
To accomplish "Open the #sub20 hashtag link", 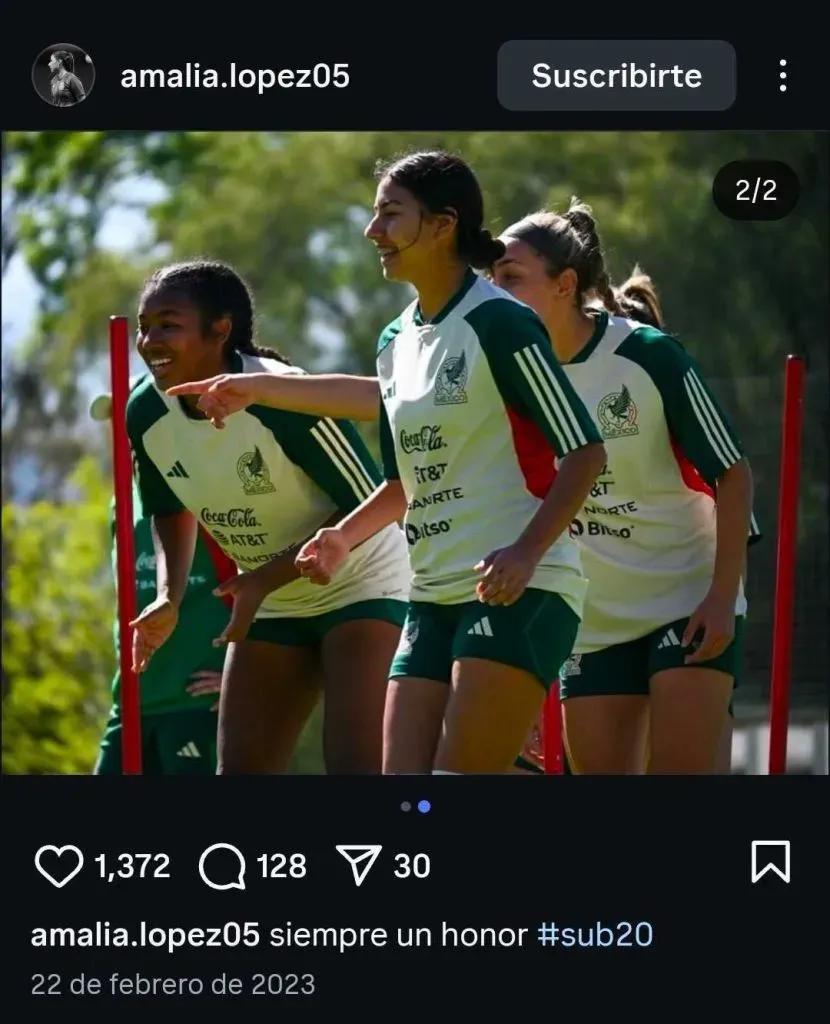I will point(595,935).
